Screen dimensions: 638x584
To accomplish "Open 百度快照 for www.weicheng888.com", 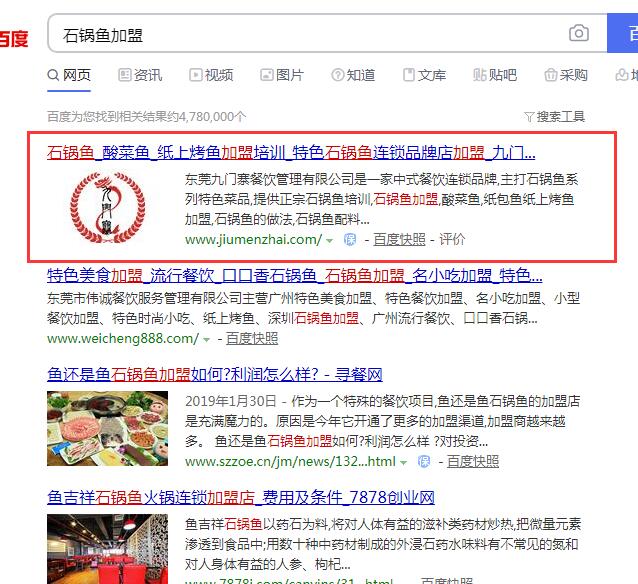I will pos(252,338).
